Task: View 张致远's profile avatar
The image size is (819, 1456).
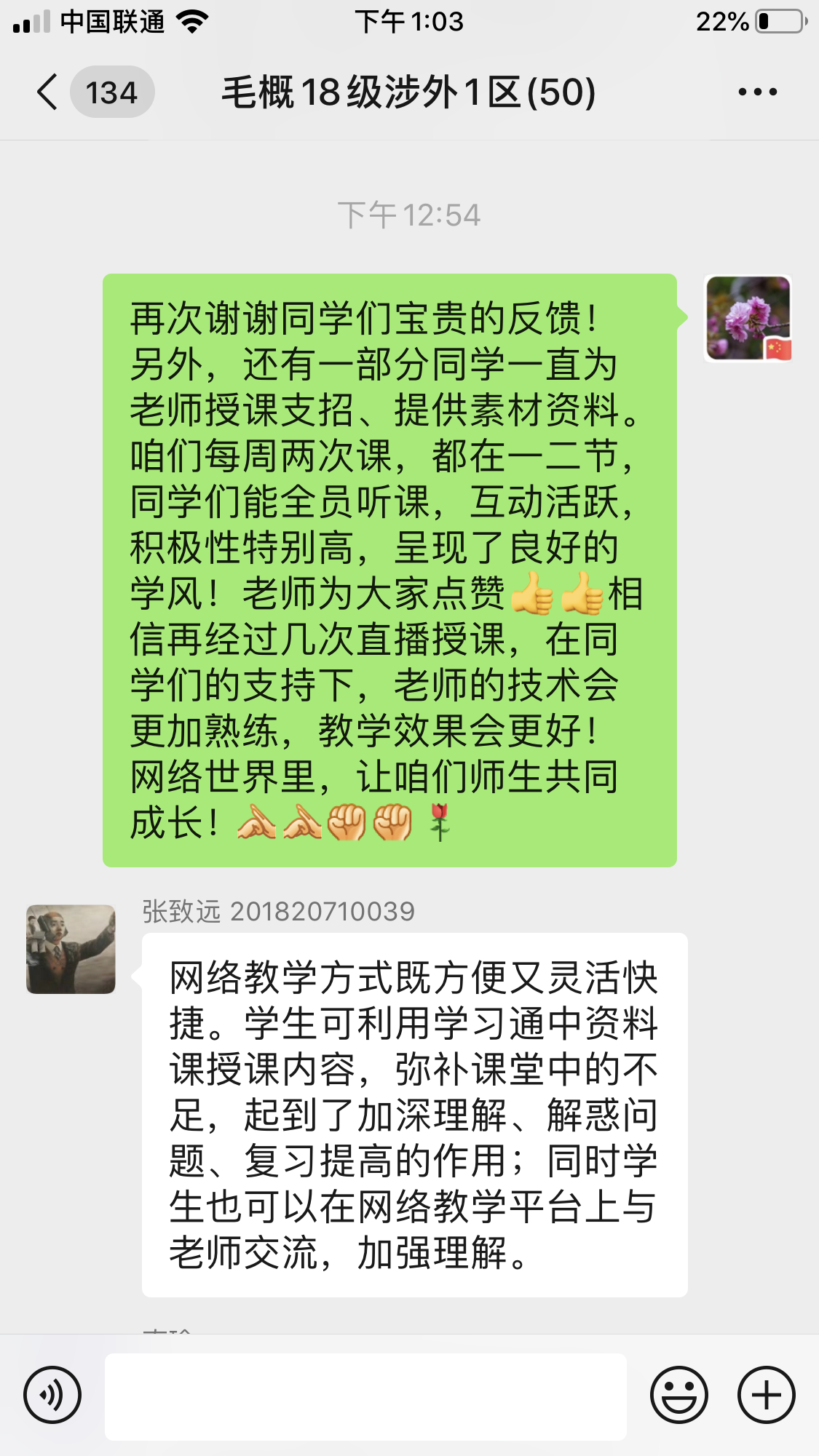Action: coord(71,949)
